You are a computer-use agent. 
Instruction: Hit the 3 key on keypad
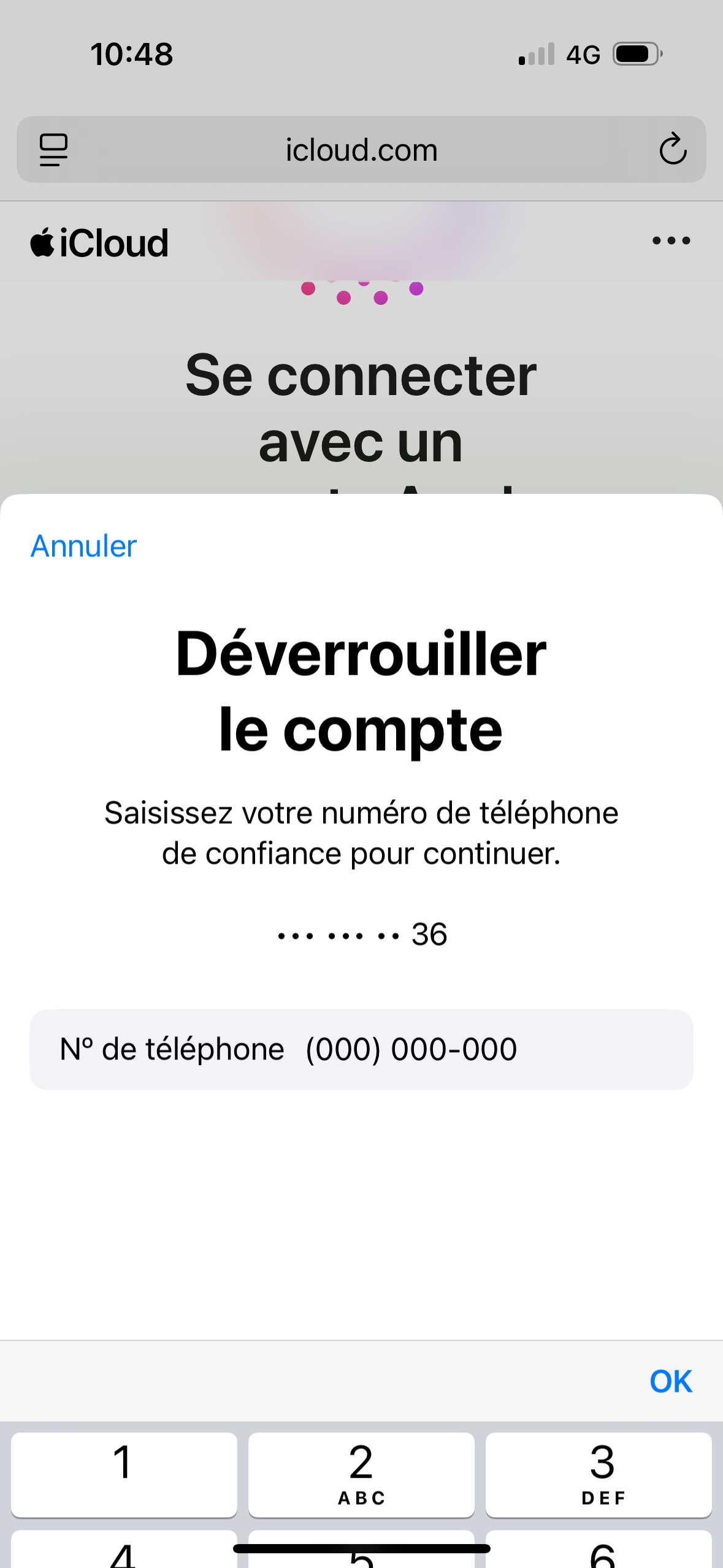pos(599,1475)
